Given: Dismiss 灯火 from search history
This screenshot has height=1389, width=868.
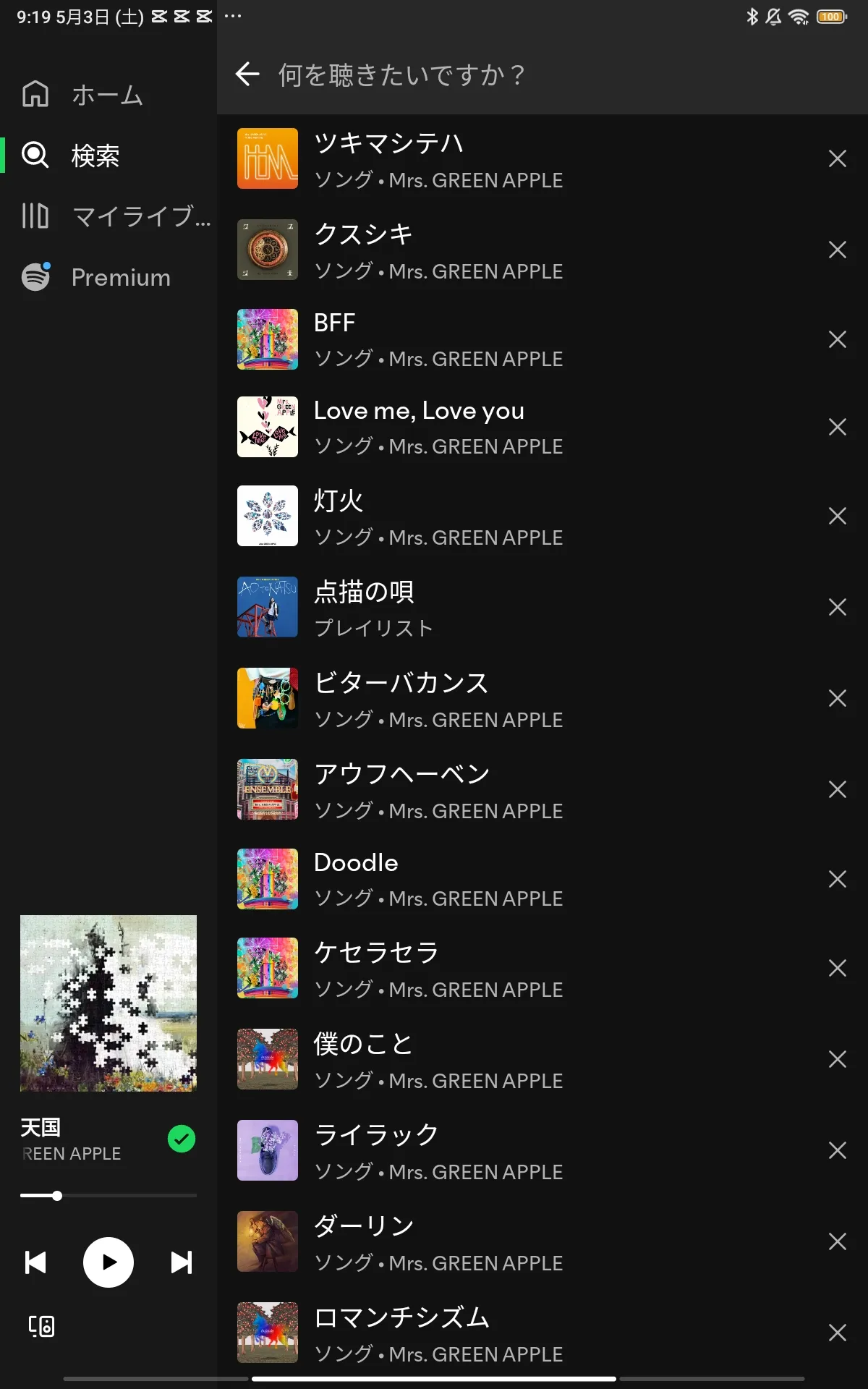Looking at the screenshot, I should pyautogui.click(x=837, y=517).
